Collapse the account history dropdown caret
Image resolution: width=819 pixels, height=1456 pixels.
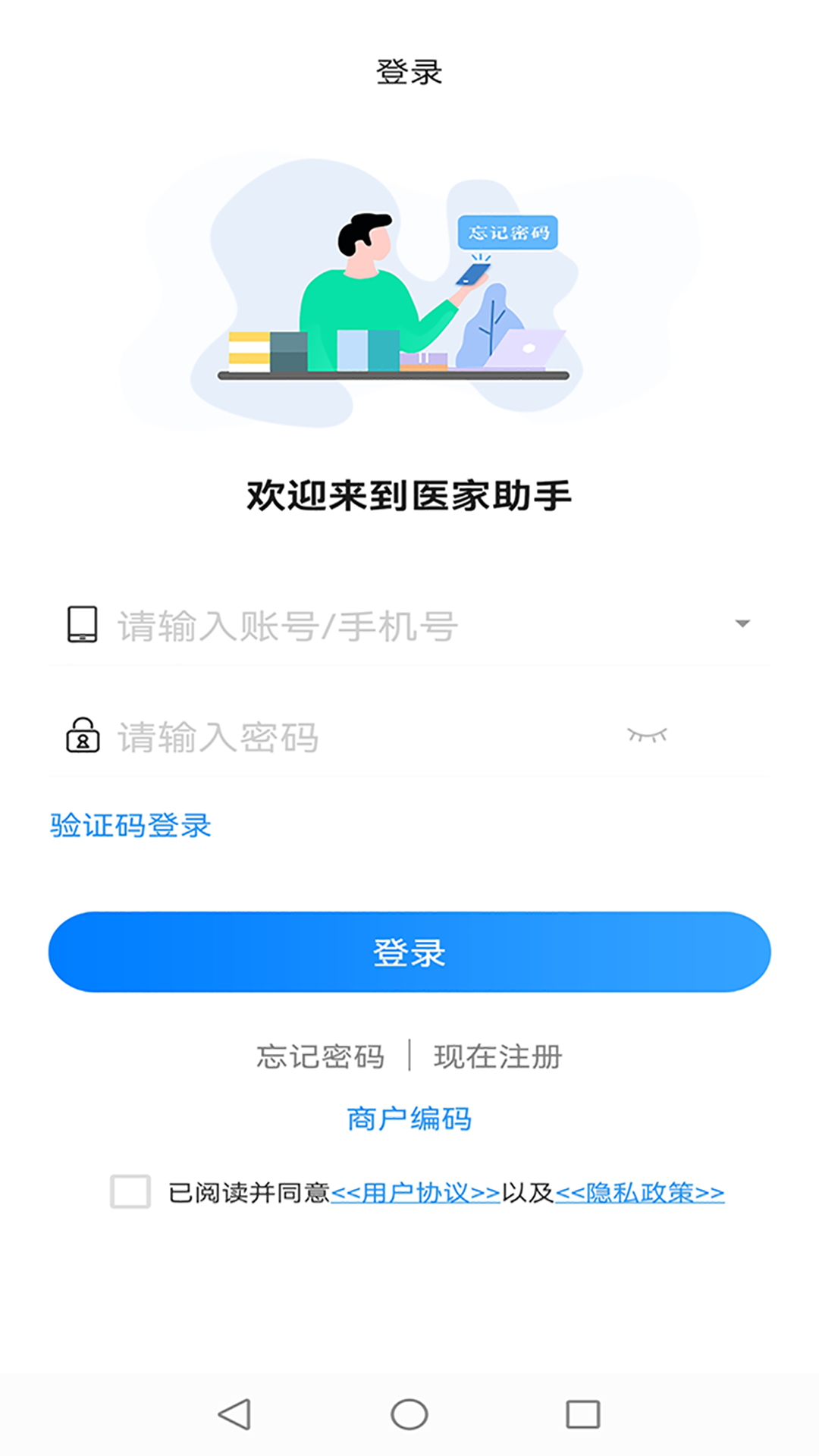click(745, 622)
